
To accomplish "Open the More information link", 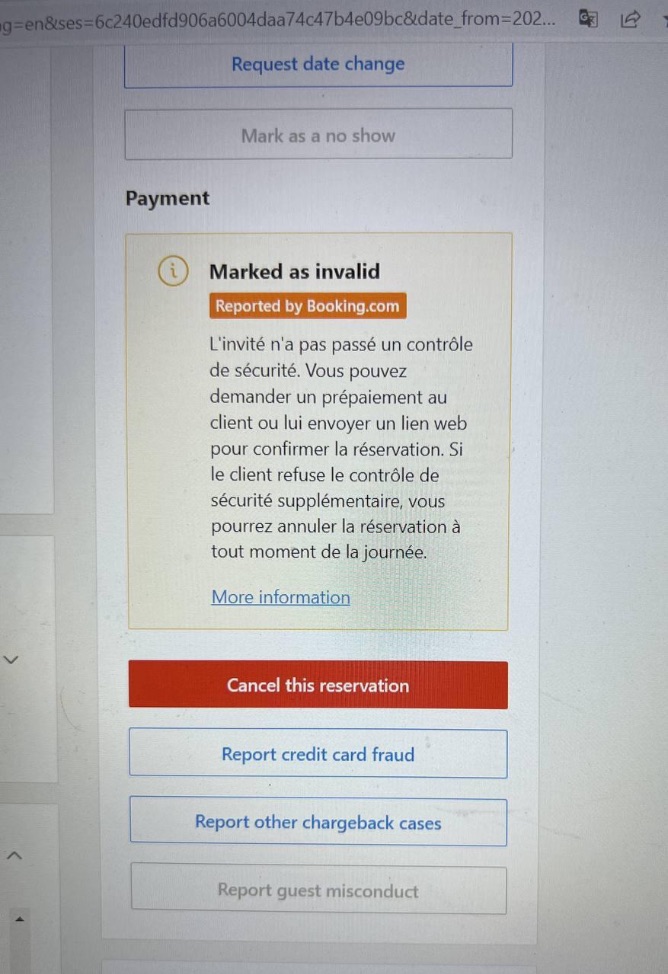I will (x=280, y=597).
